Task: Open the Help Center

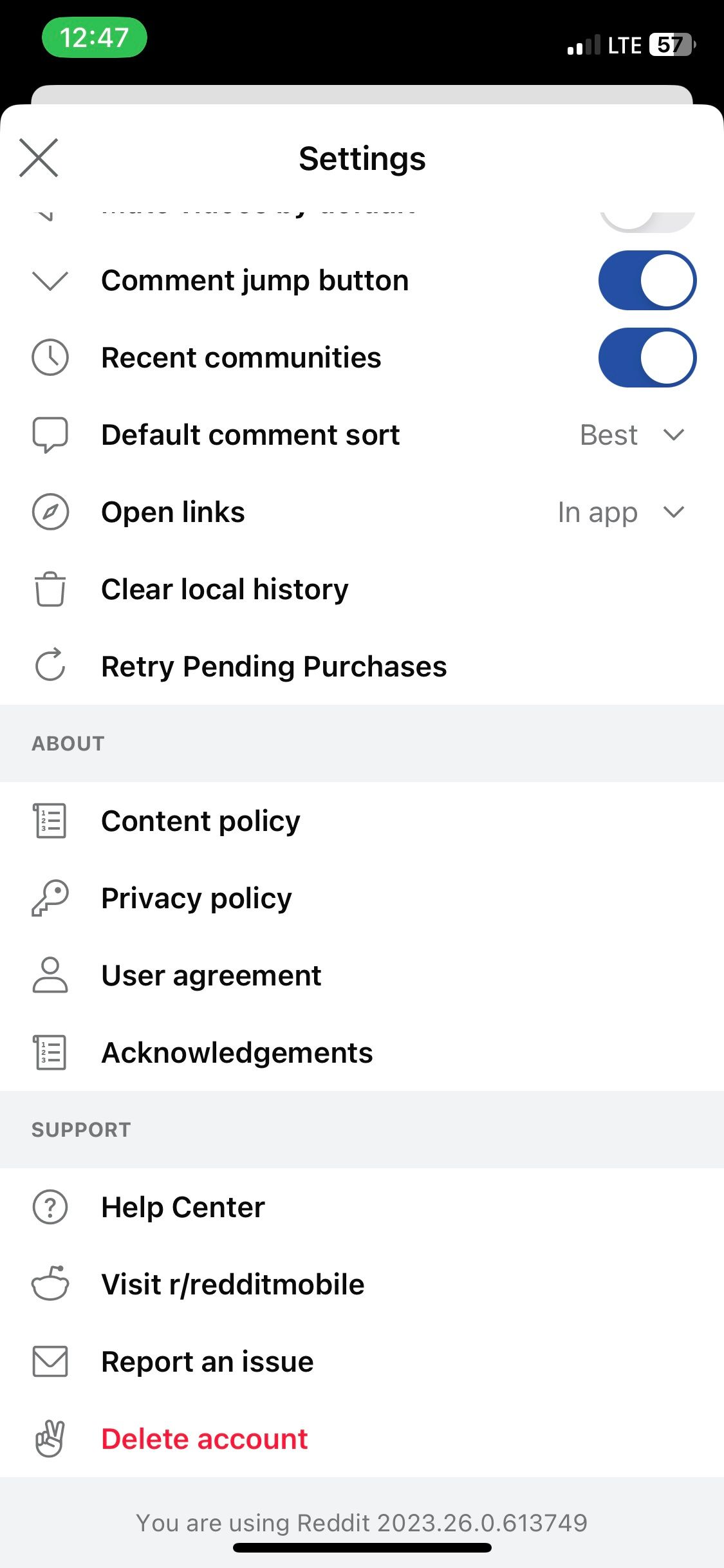Action: 182,1206
